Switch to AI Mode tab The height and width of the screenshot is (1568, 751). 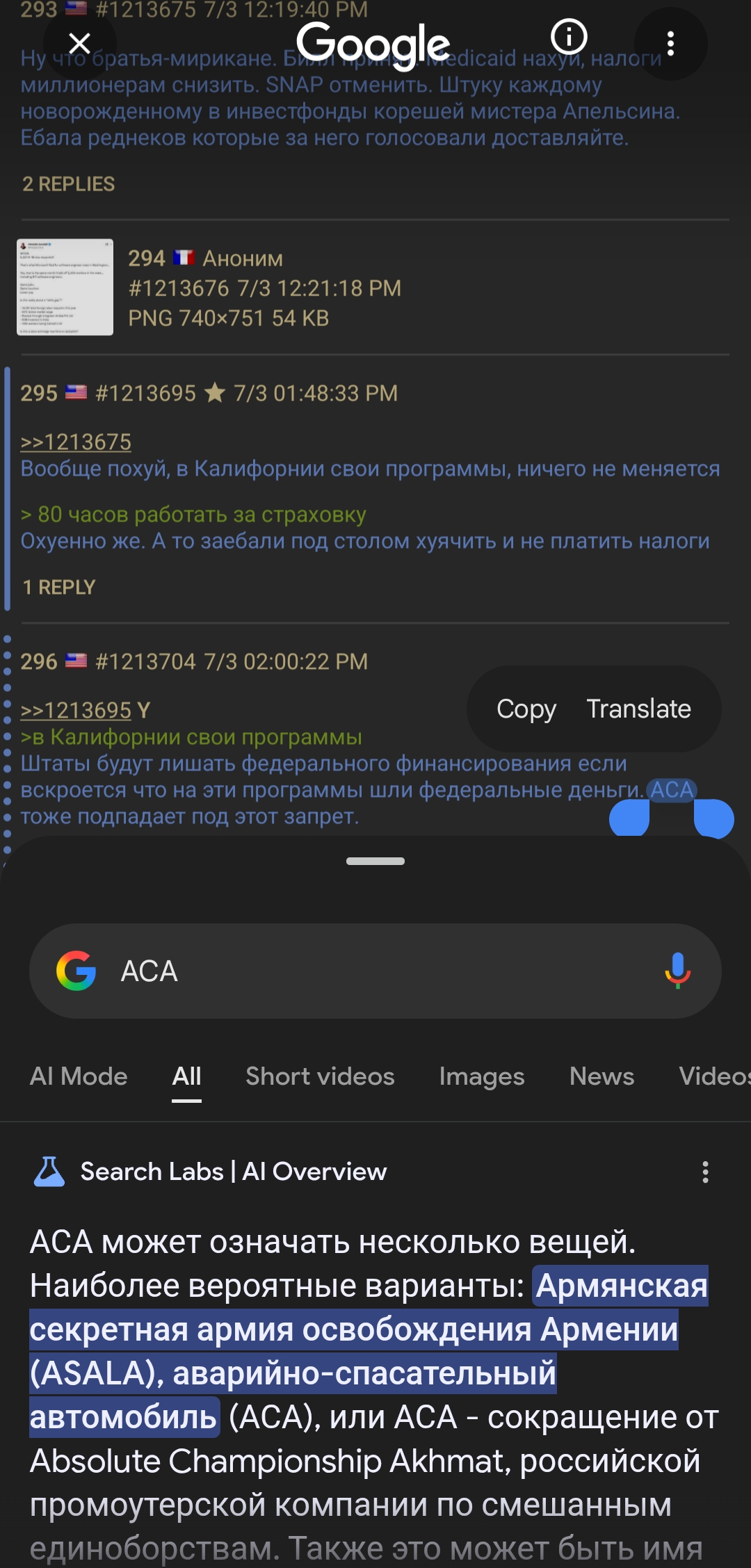[79, 1076]
